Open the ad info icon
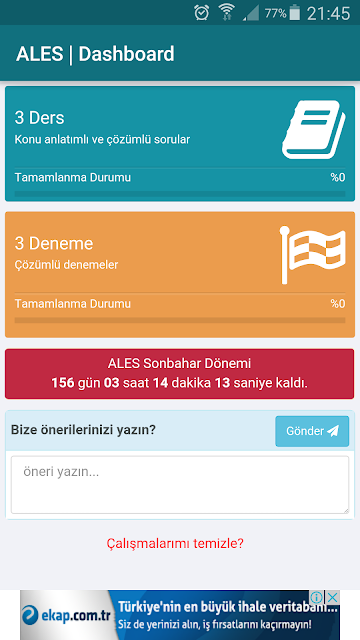 tap(318, 598)
